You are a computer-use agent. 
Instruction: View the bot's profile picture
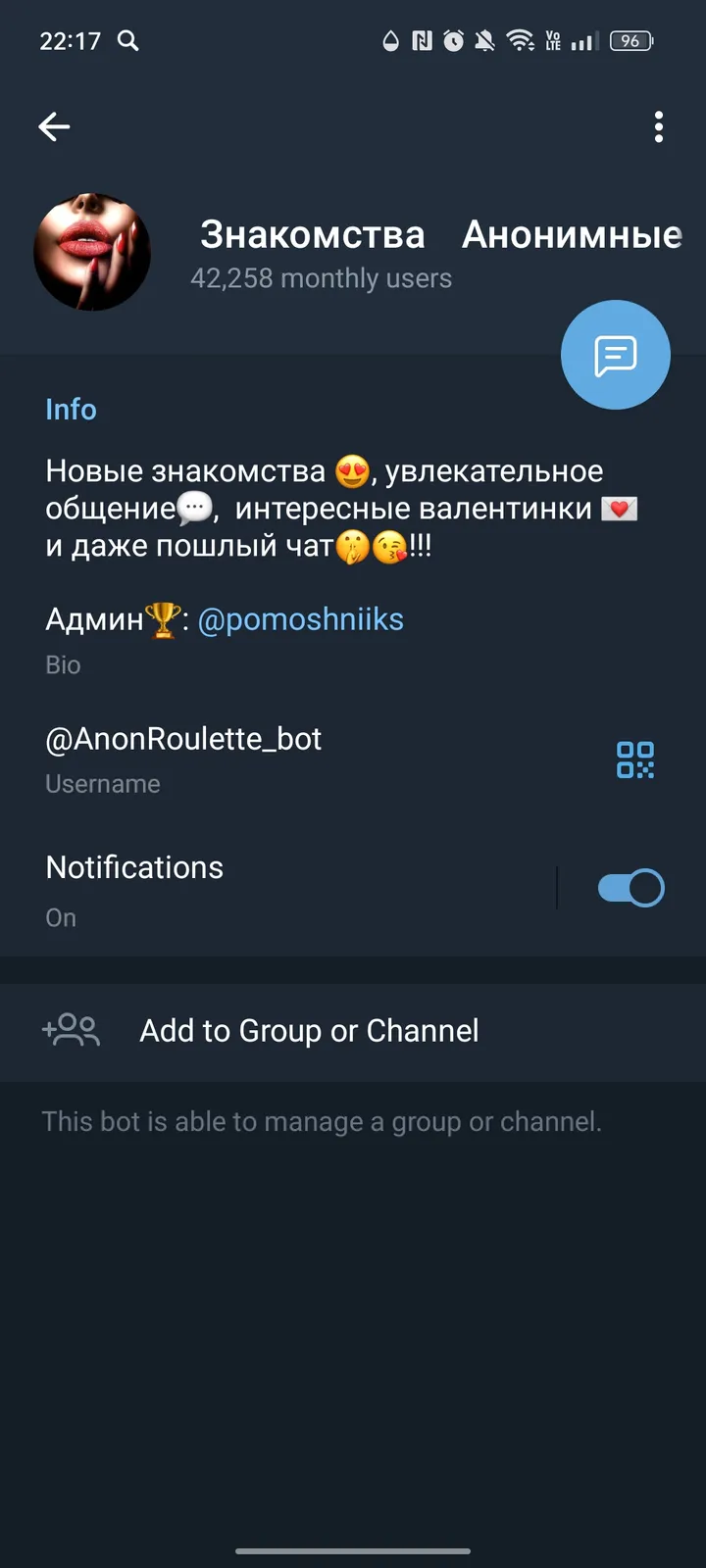tap(92, 252)
